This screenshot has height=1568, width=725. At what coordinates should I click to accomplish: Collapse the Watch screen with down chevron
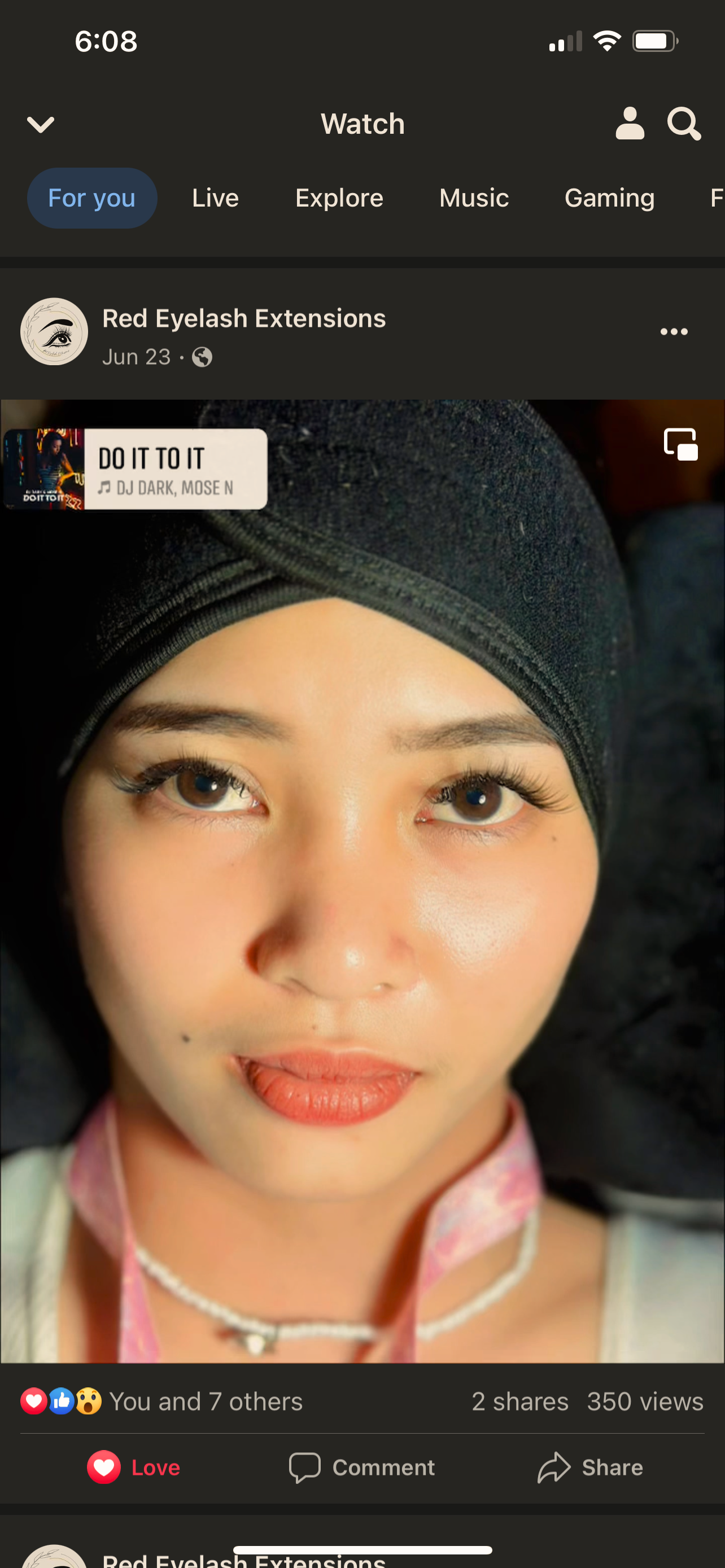[41, 124]
